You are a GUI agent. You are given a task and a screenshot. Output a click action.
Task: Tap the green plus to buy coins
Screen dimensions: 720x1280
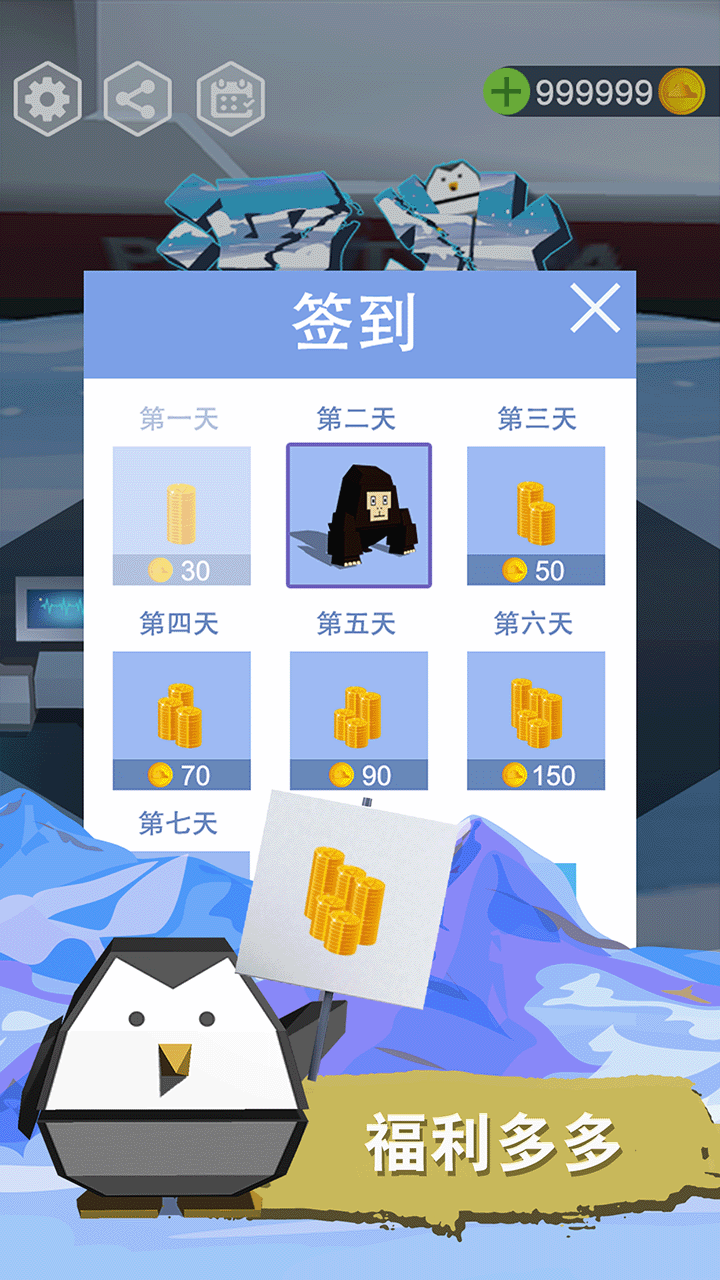pyautogui.click(x=509, y=89)
